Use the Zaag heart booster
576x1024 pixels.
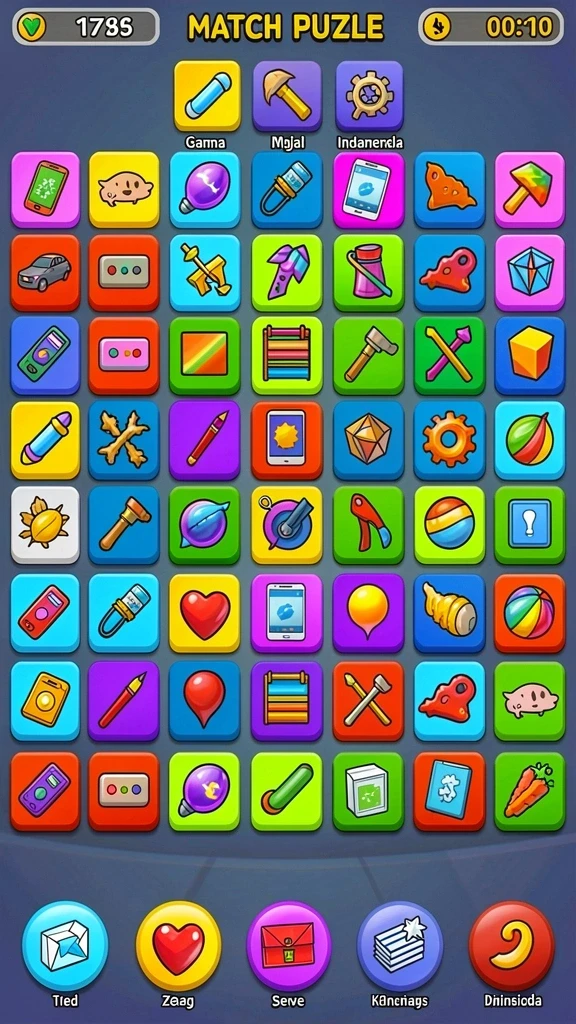pos(178,944)
